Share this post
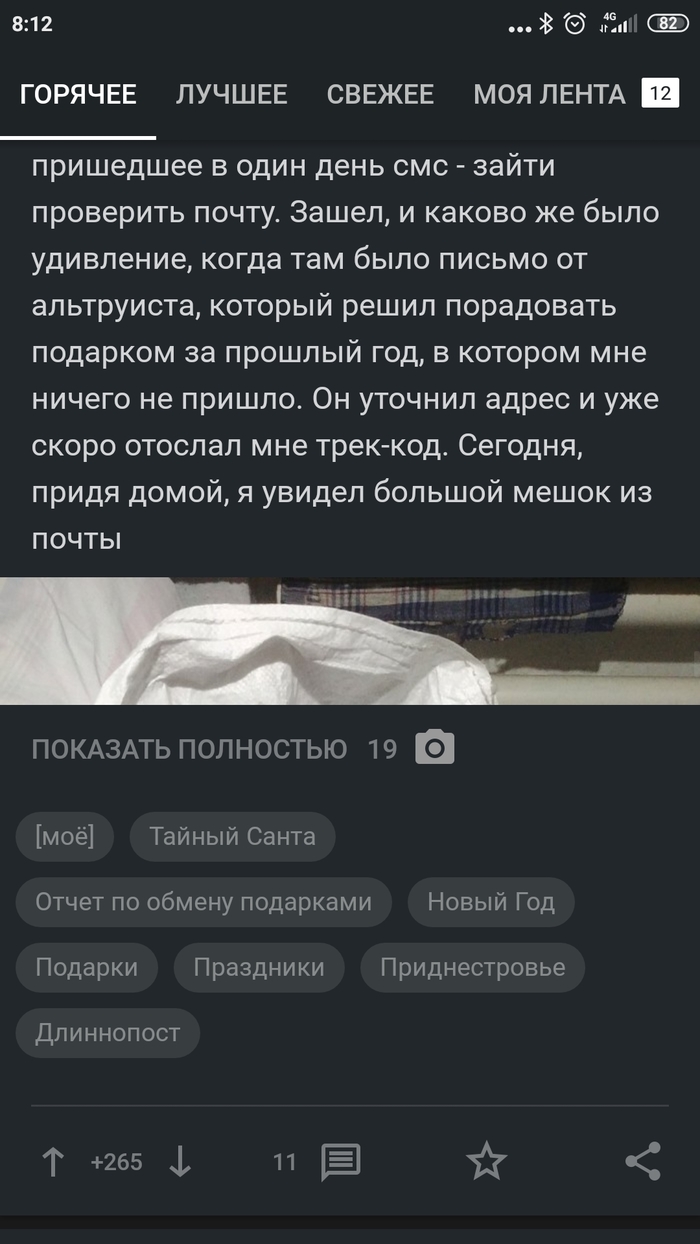This screenshot has height=1244, width=700. [643, 1161]
